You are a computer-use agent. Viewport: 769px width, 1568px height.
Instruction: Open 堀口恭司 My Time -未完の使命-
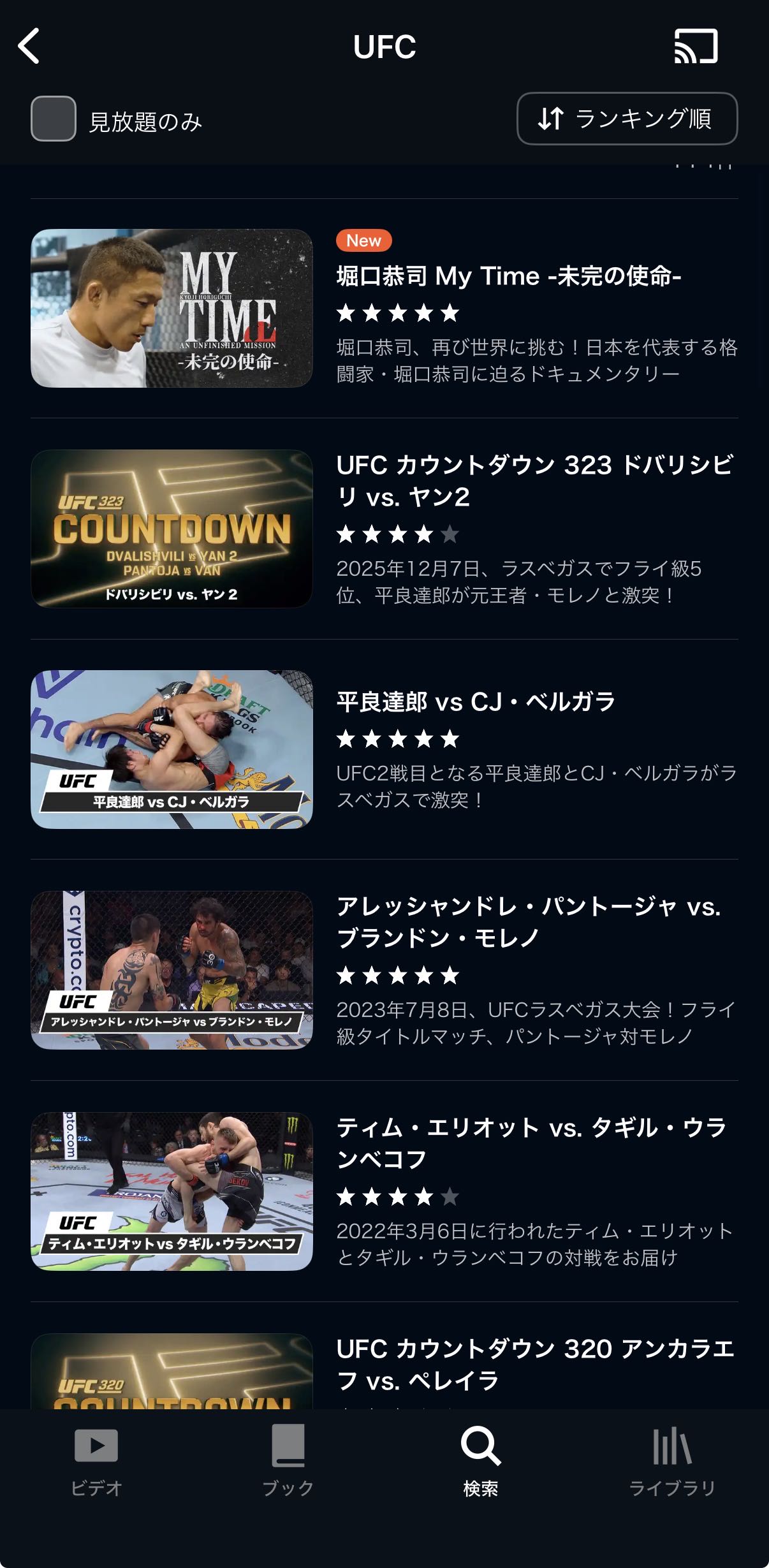click(508, 277)
